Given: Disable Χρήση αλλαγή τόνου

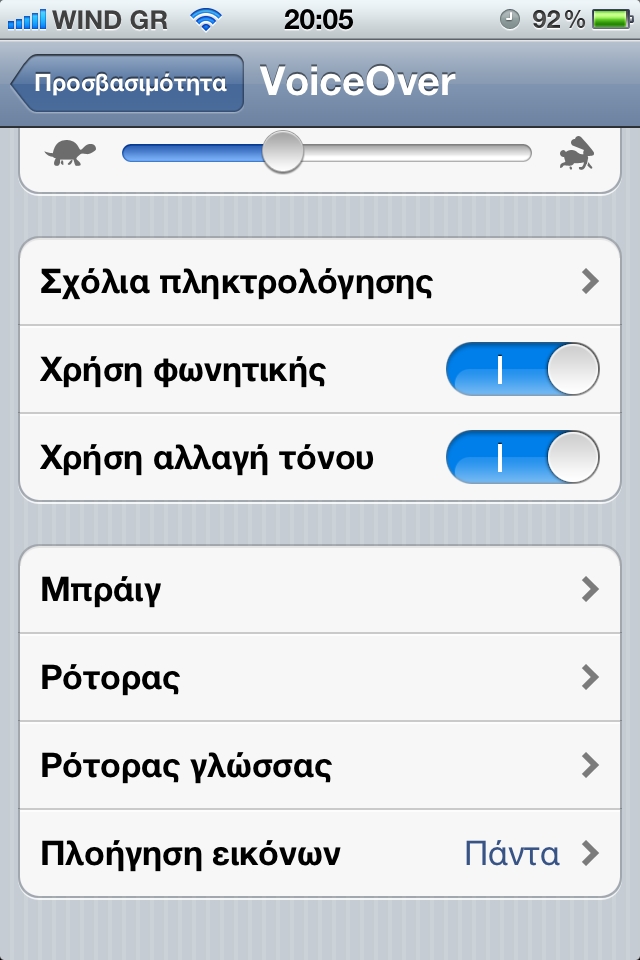Looking at the screenshot, I should [x=521, y=458].
